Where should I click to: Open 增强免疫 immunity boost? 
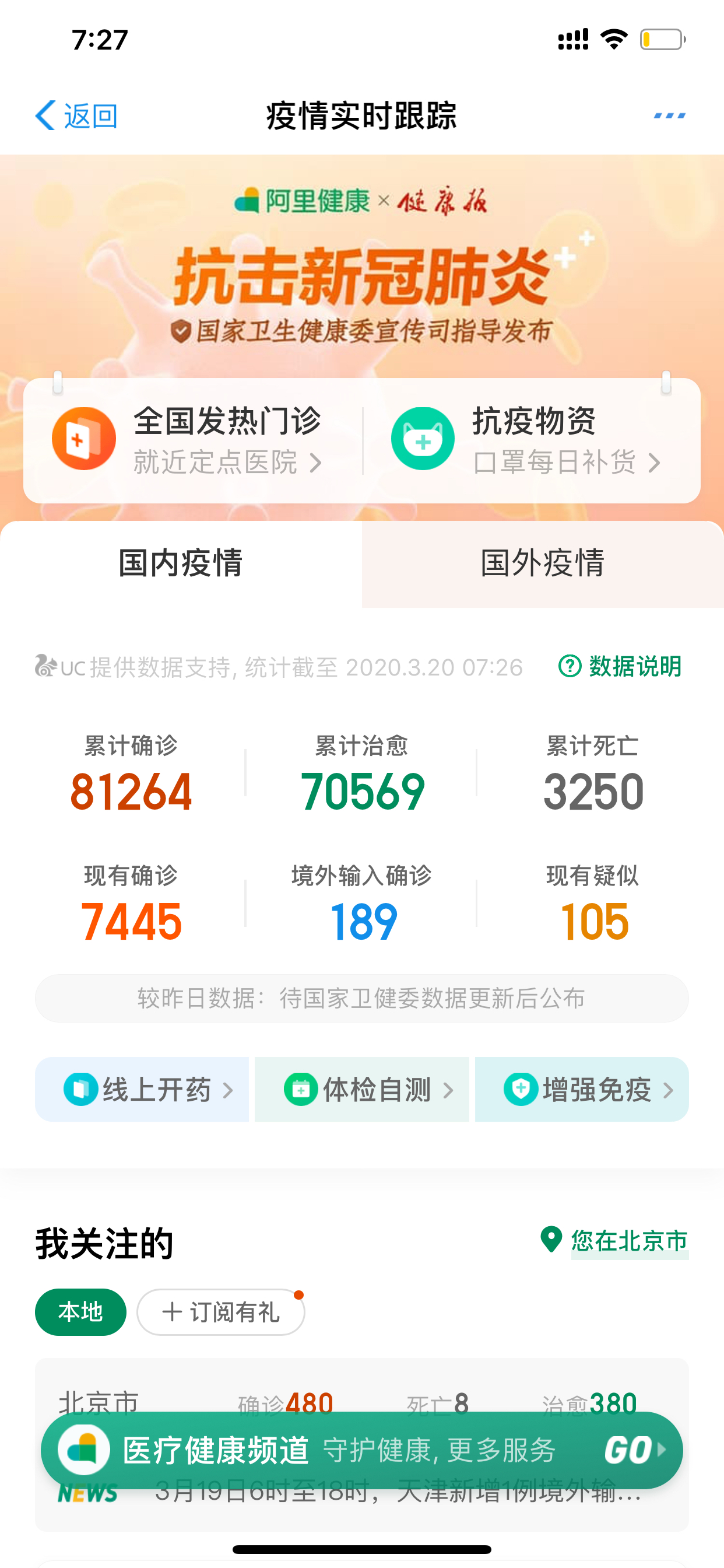pyautogui.click(x=582, y=1090)
